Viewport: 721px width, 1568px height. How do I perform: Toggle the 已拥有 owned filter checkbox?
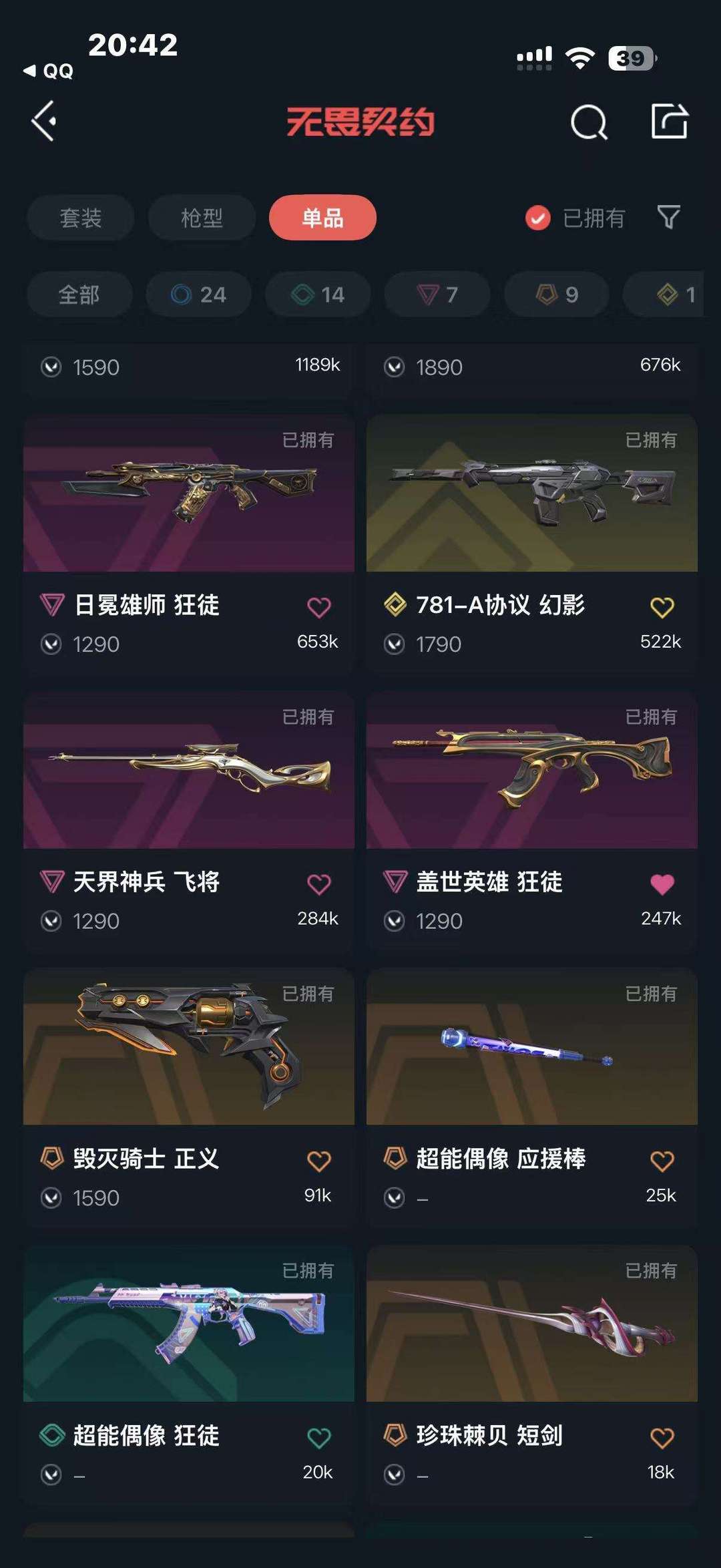pos(537,218)
